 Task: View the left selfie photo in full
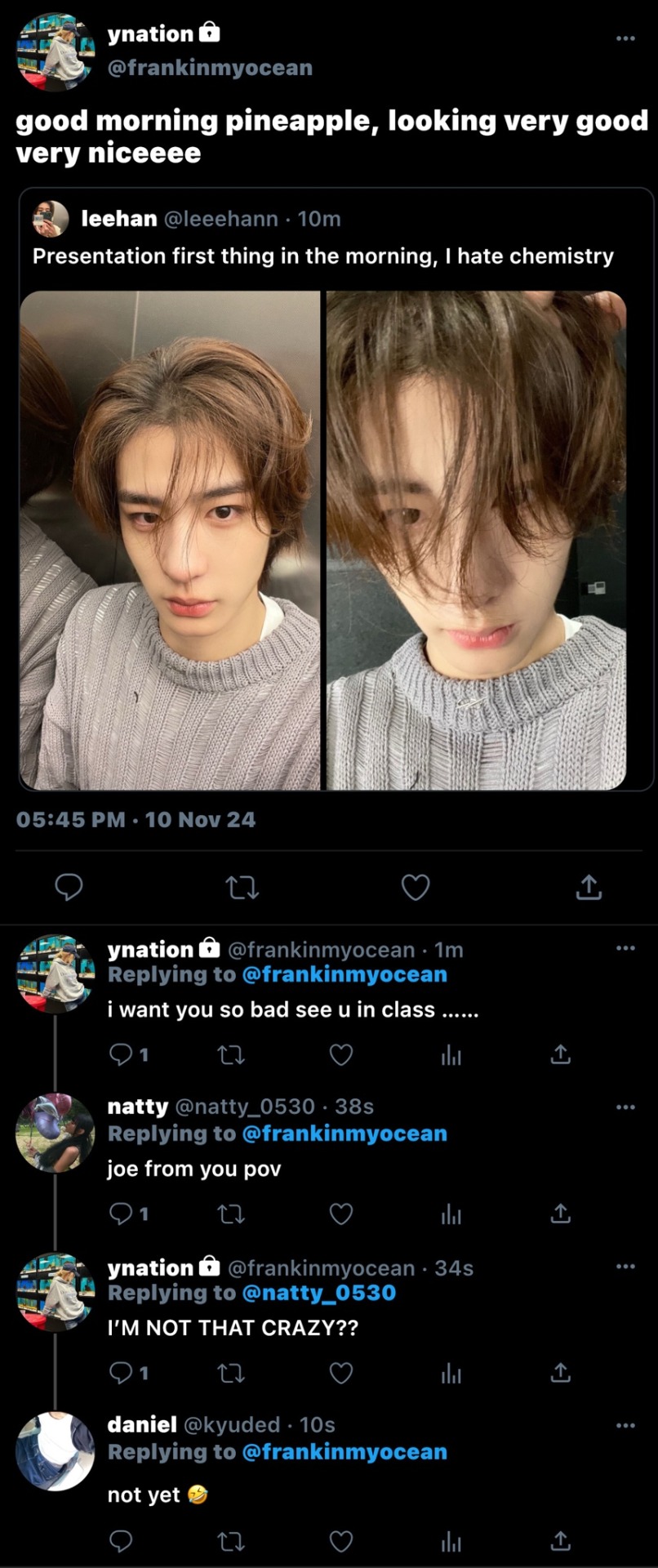tap(170, 540)
